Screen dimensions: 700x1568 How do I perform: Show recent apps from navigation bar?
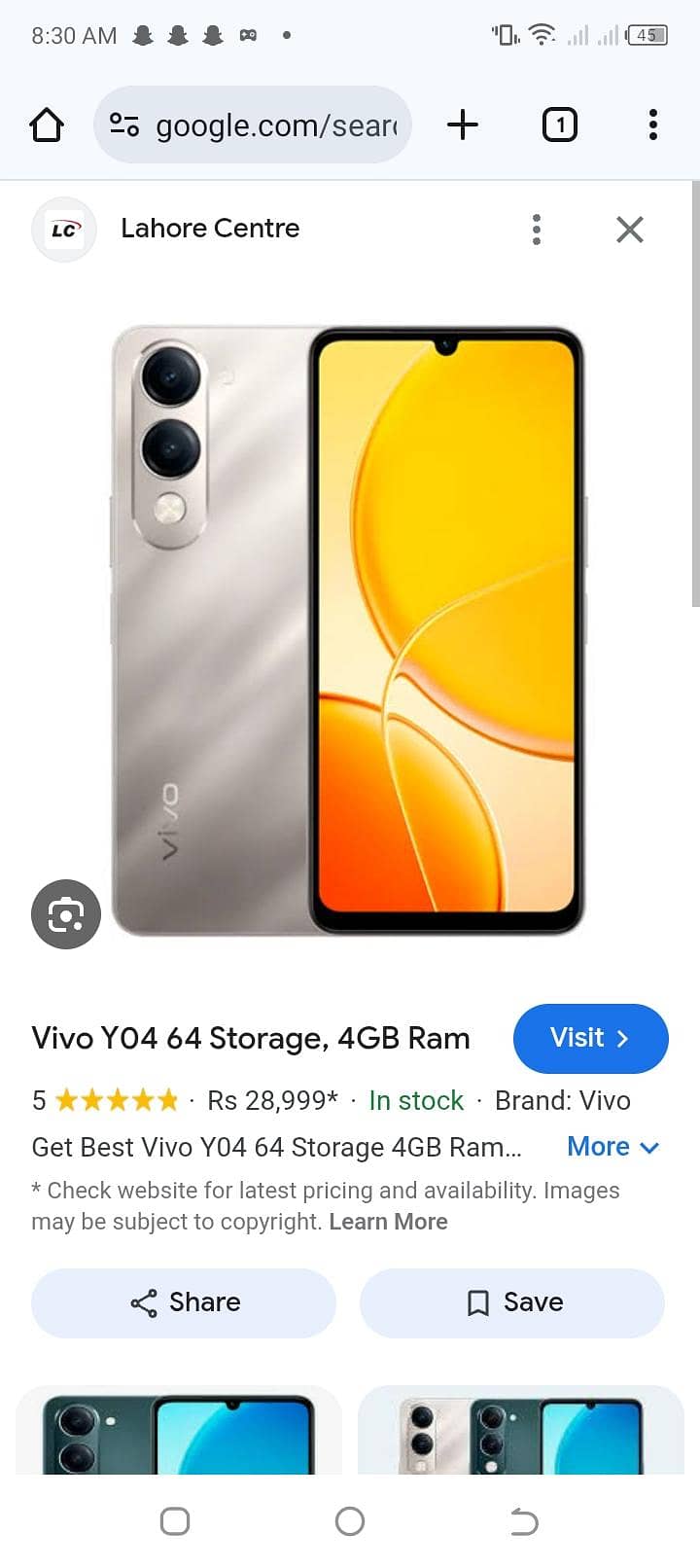[175, 1521]
